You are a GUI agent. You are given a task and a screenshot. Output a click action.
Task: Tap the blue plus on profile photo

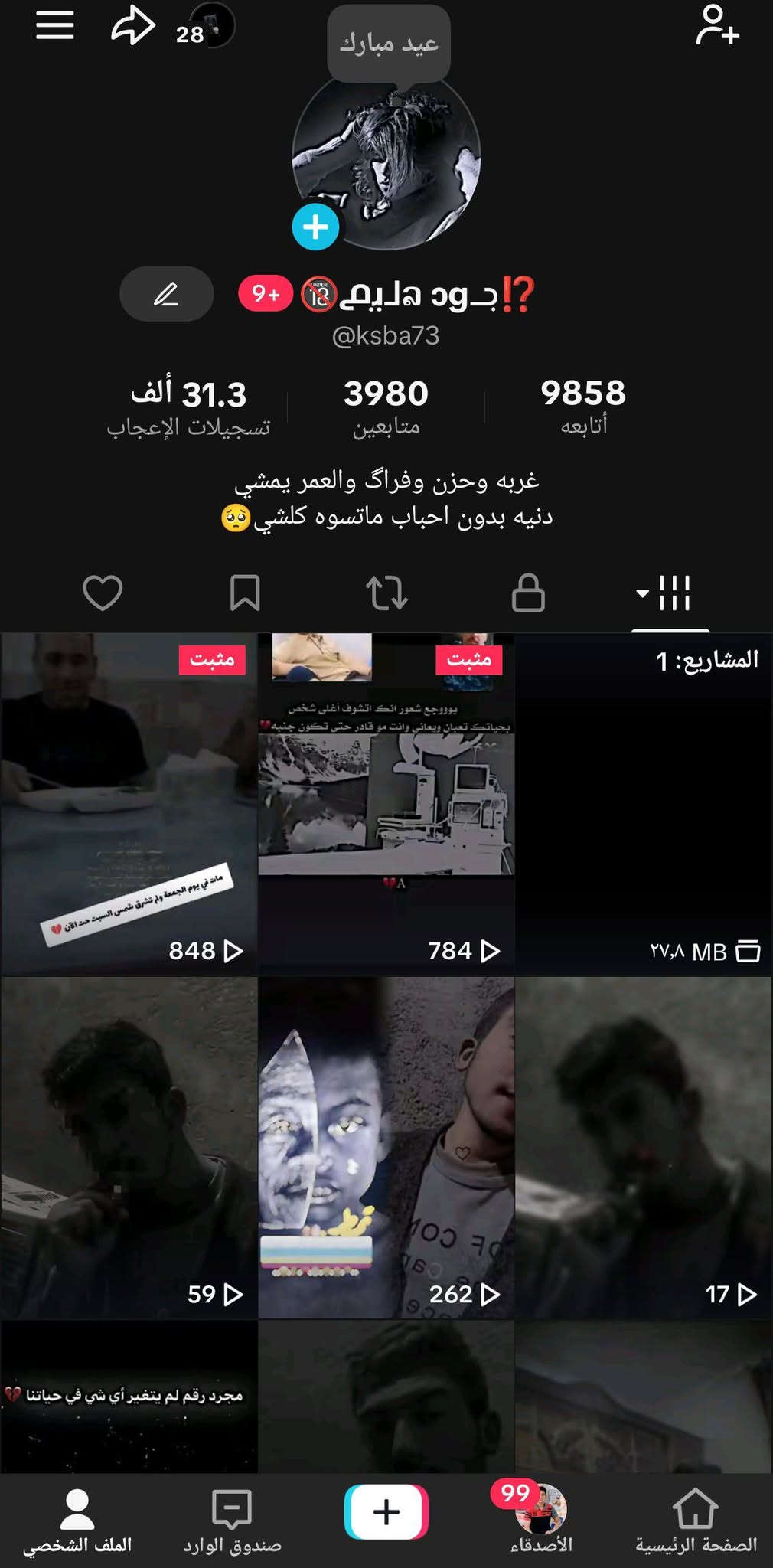[x=315, y=227]
